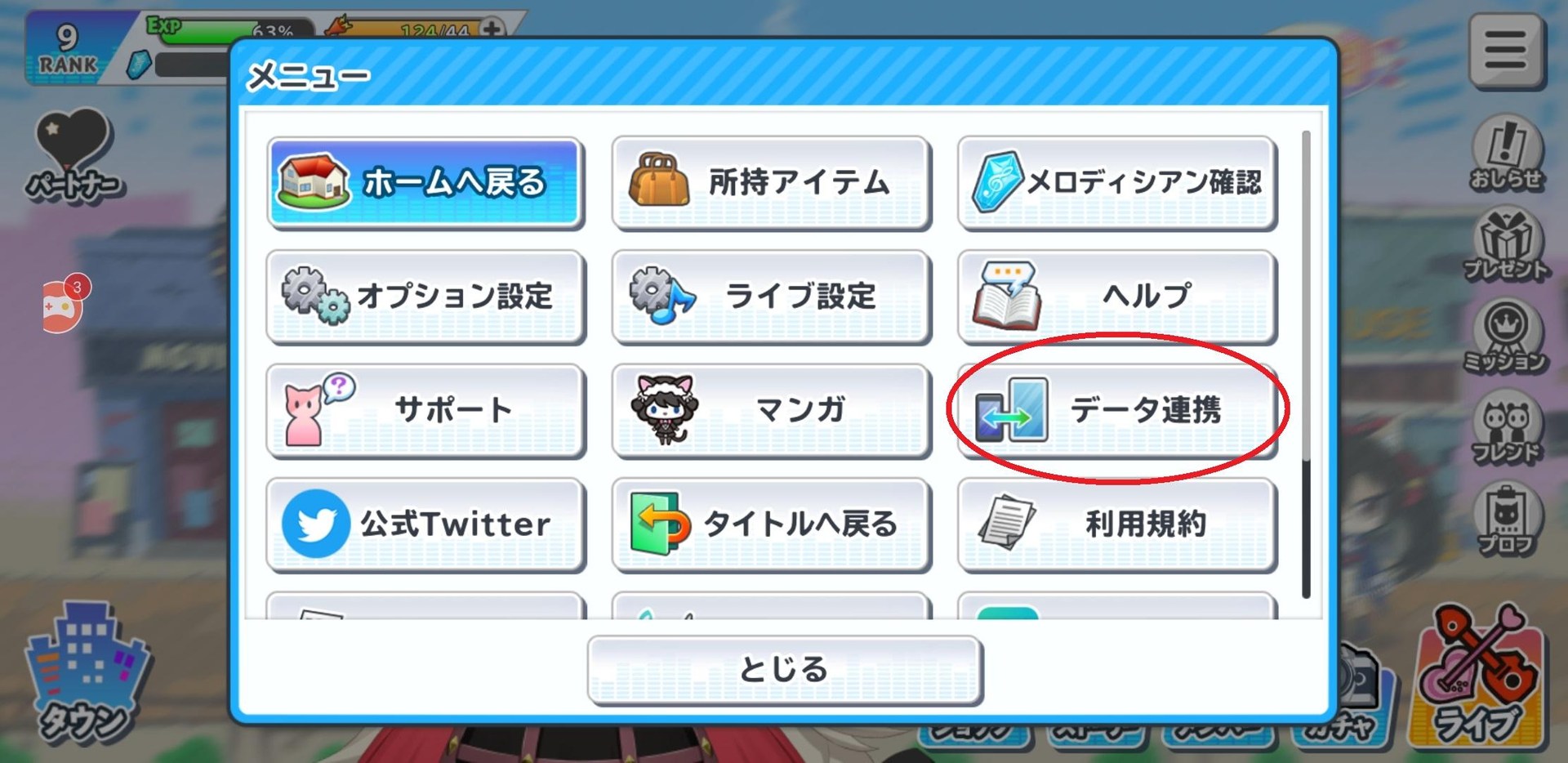This screenshot has height=763, width=1568.
Task: Open 所持アイテム inventory
Action: 771,181
